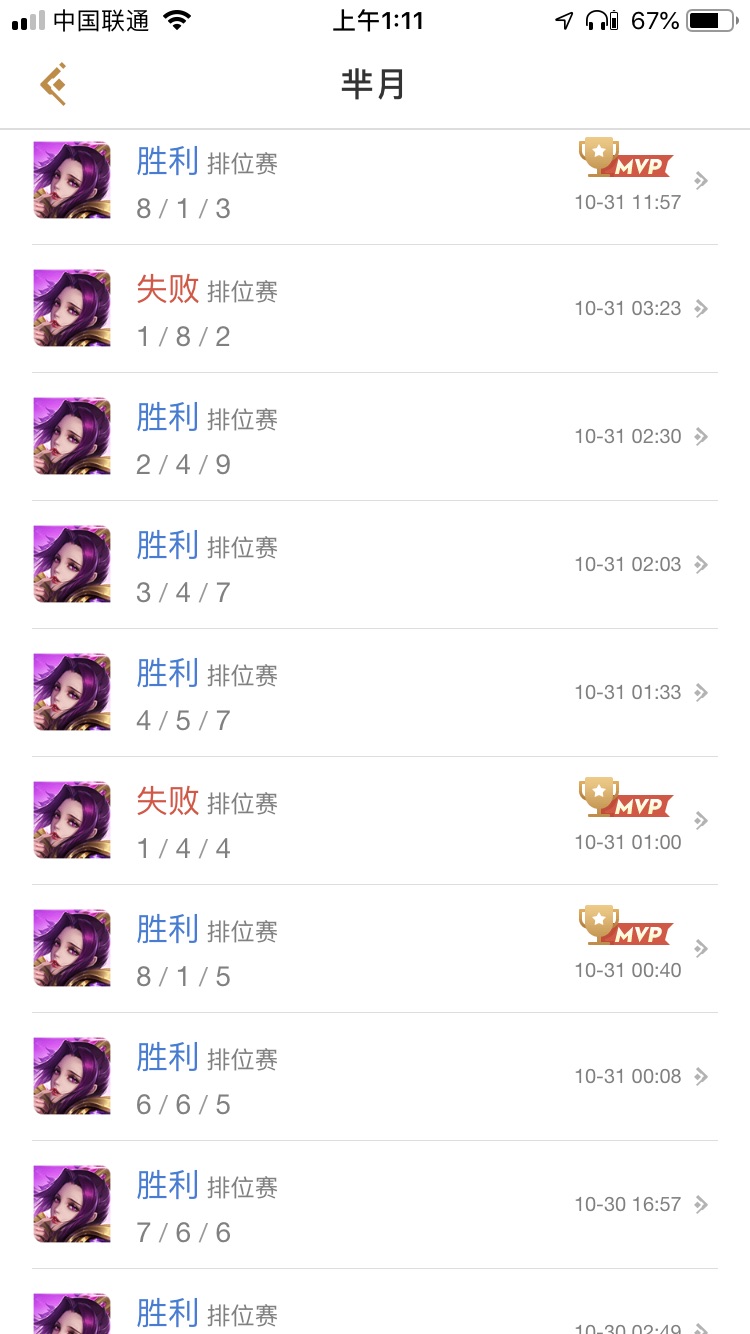750x1334 pixels.
Task: Tap the 芈月 title to refresh page
Action: (x=374, y=84)
